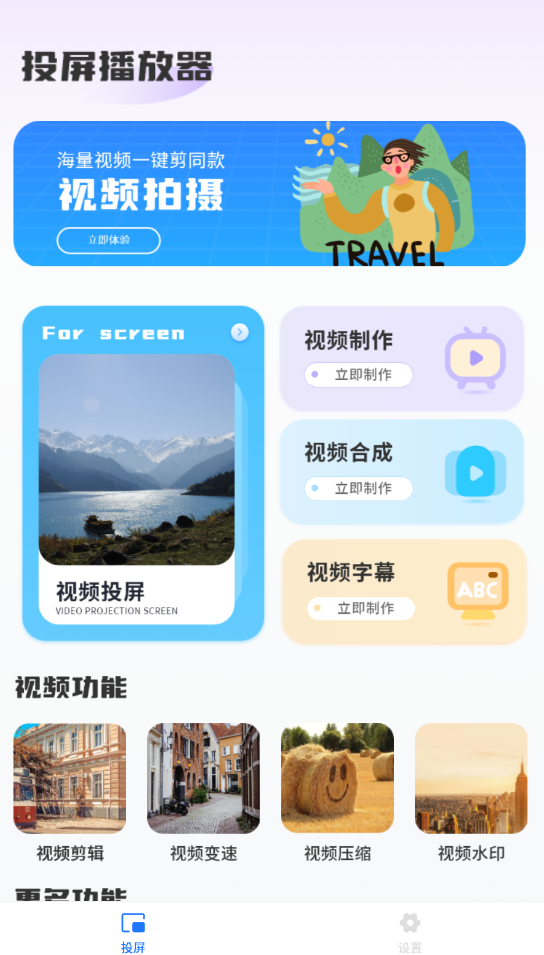Open the 视频剪辑 feature
Image resolution: width=544 pixels, height=955 pixels.
[70, 793]
